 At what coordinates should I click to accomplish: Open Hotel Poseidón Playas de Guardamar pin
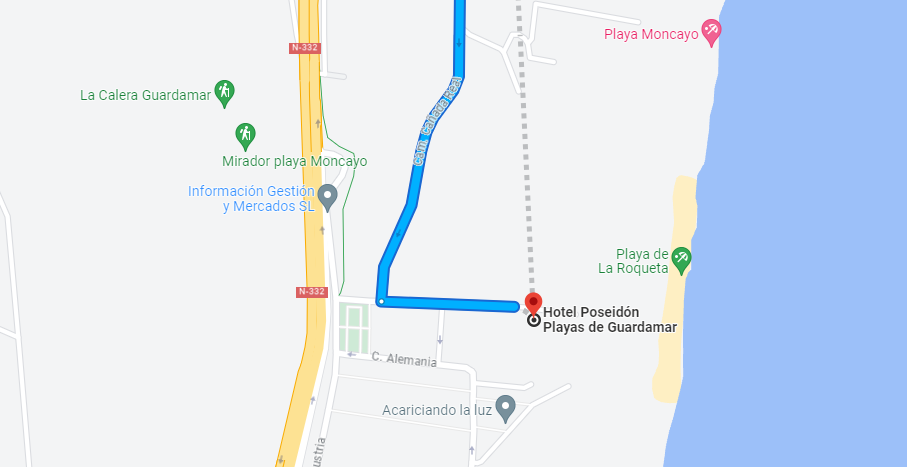pos(533,305)
